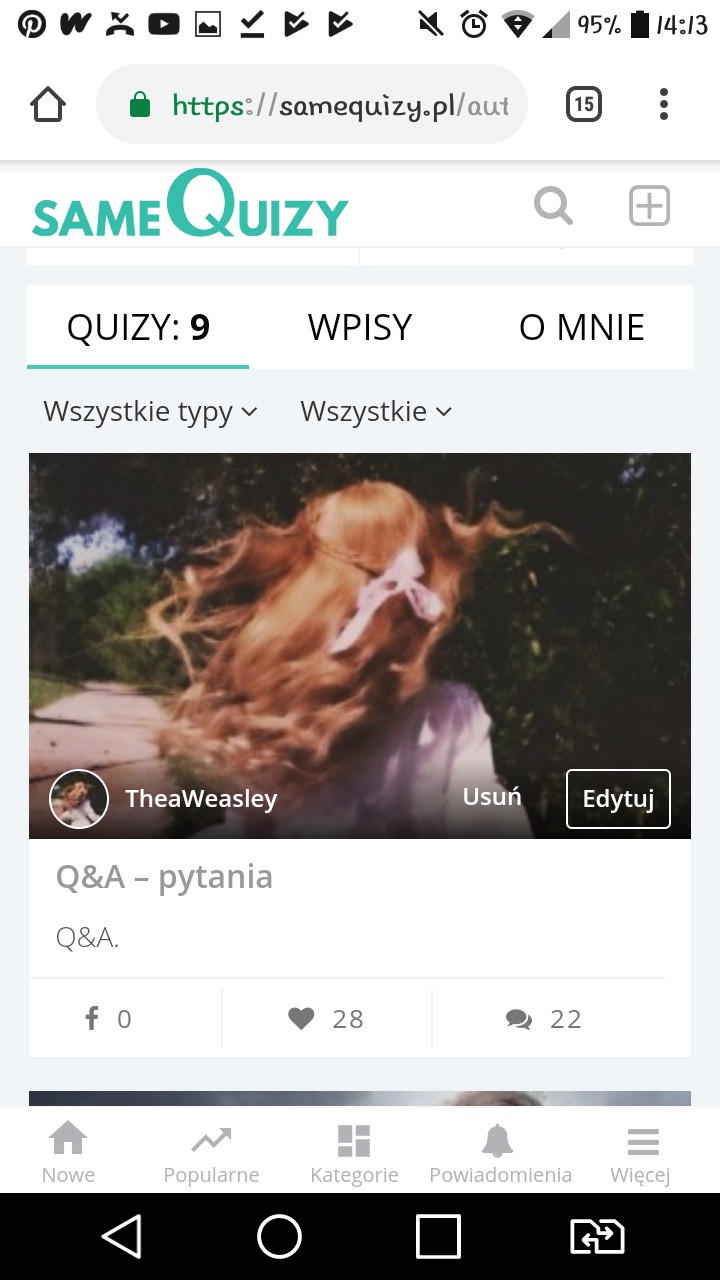
Task: Switch to the O MNIE tab
Action: click(x=581, y=327)
